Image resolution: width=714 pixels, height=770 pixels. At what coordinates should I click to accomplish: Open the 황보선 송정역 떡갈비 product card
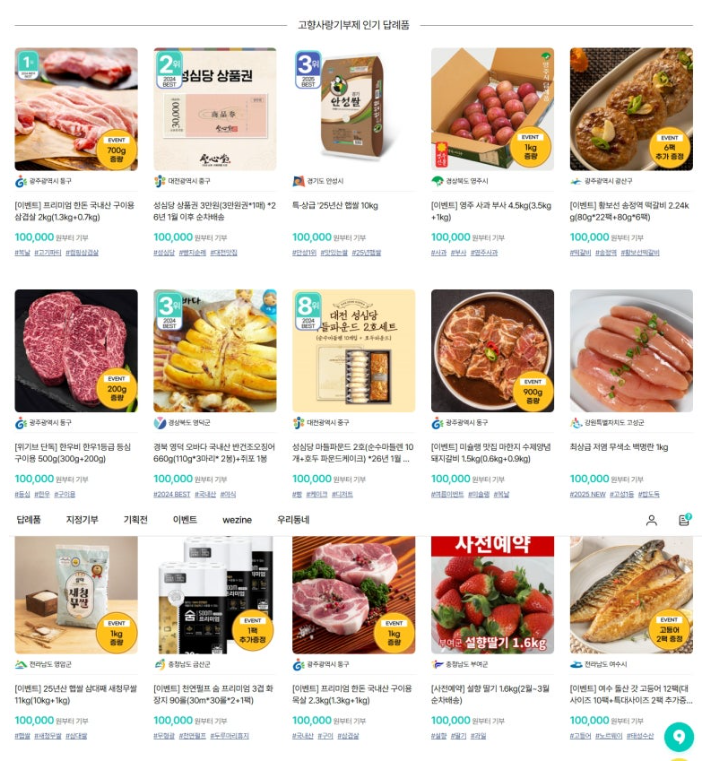click(x=631, y=109)
